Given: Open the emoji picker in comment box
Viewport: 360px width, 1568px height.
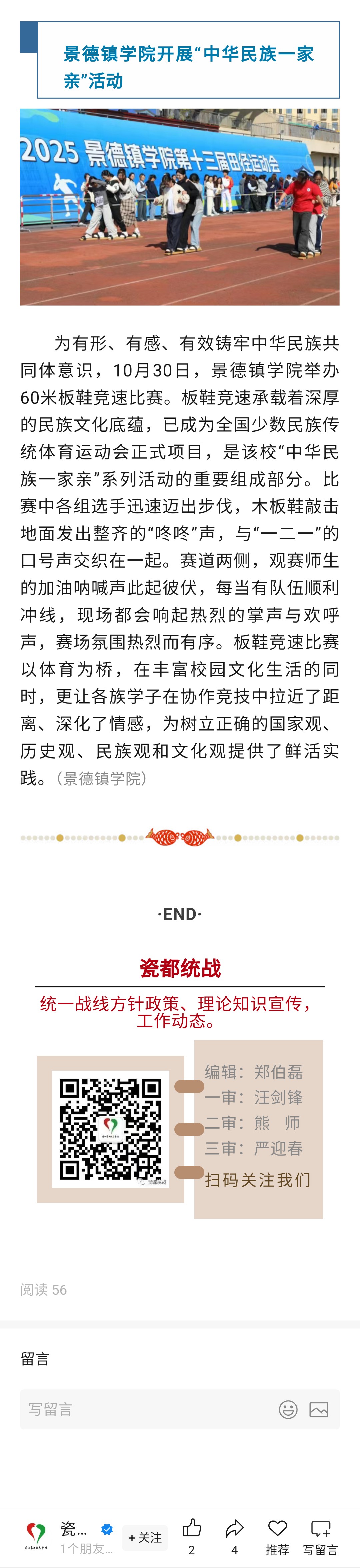Looking at the screenshot, I should coord(288,1409).
